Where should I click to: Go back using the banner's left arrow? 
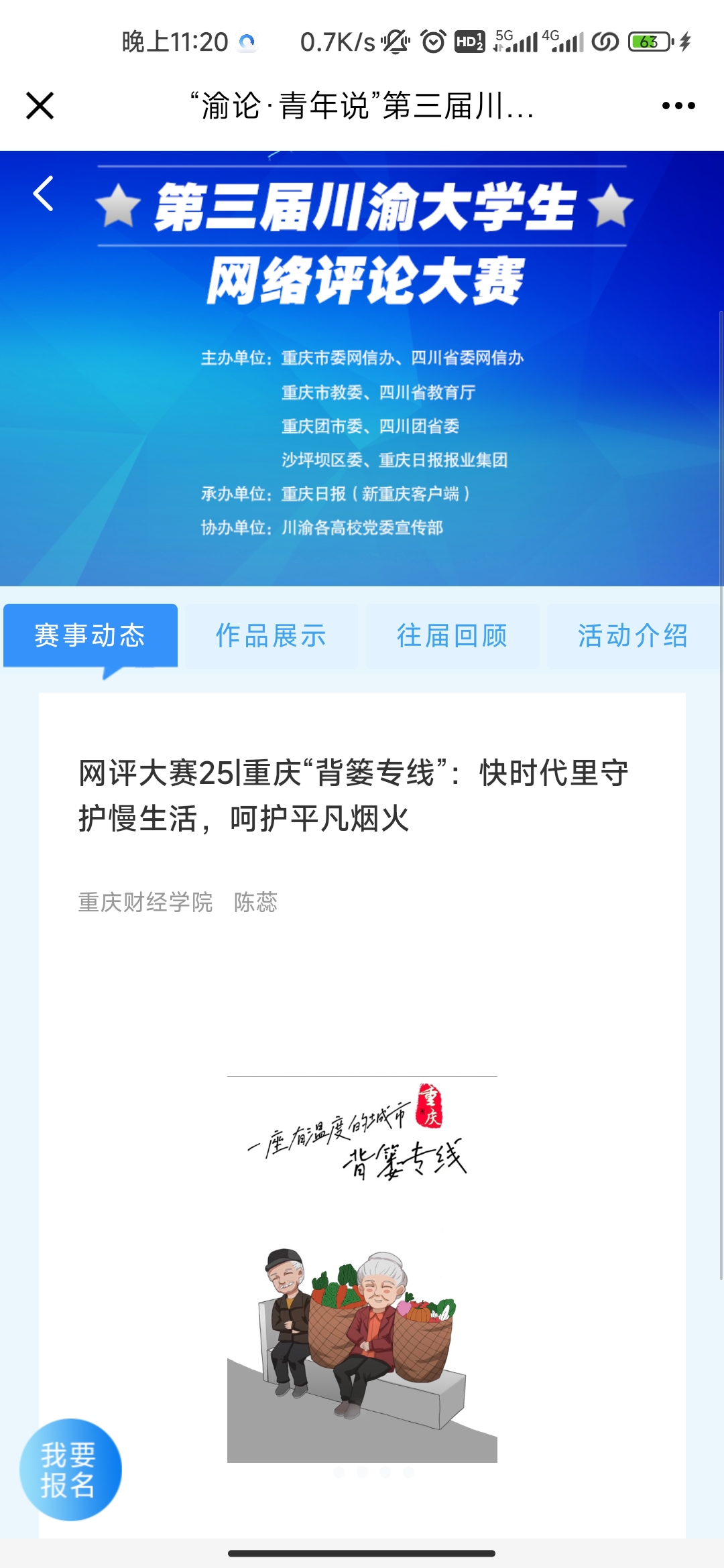point(44,194)
